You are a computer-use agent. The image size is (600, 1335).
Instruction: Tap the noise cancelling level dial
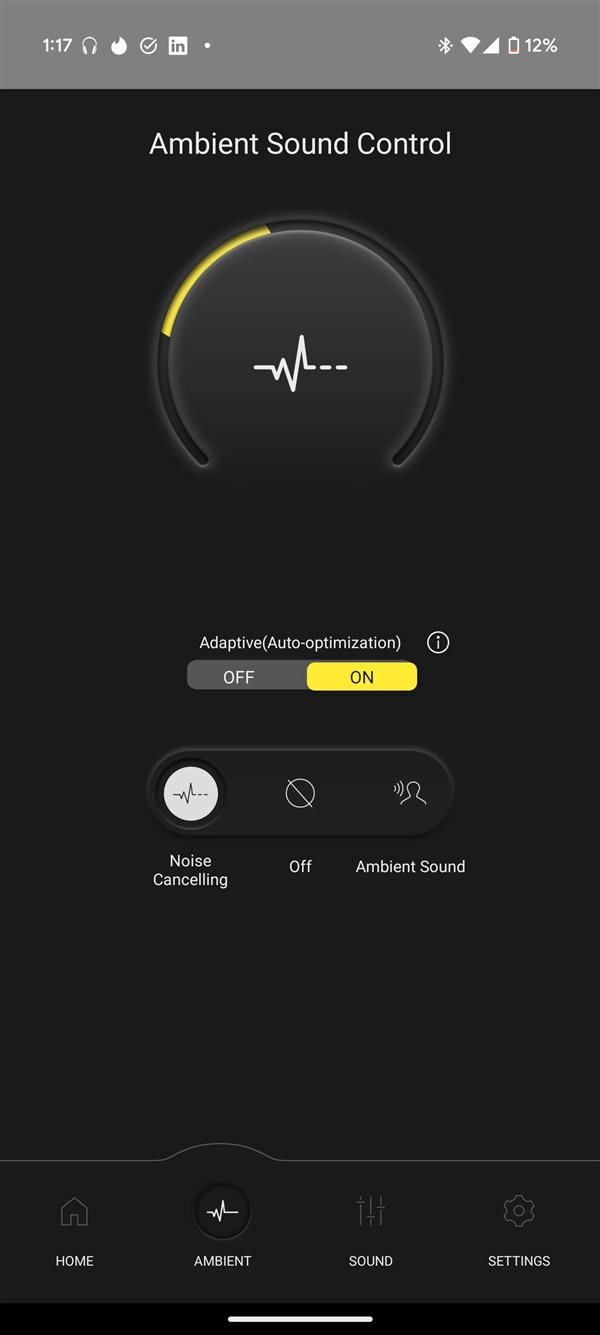pos(300,366)
